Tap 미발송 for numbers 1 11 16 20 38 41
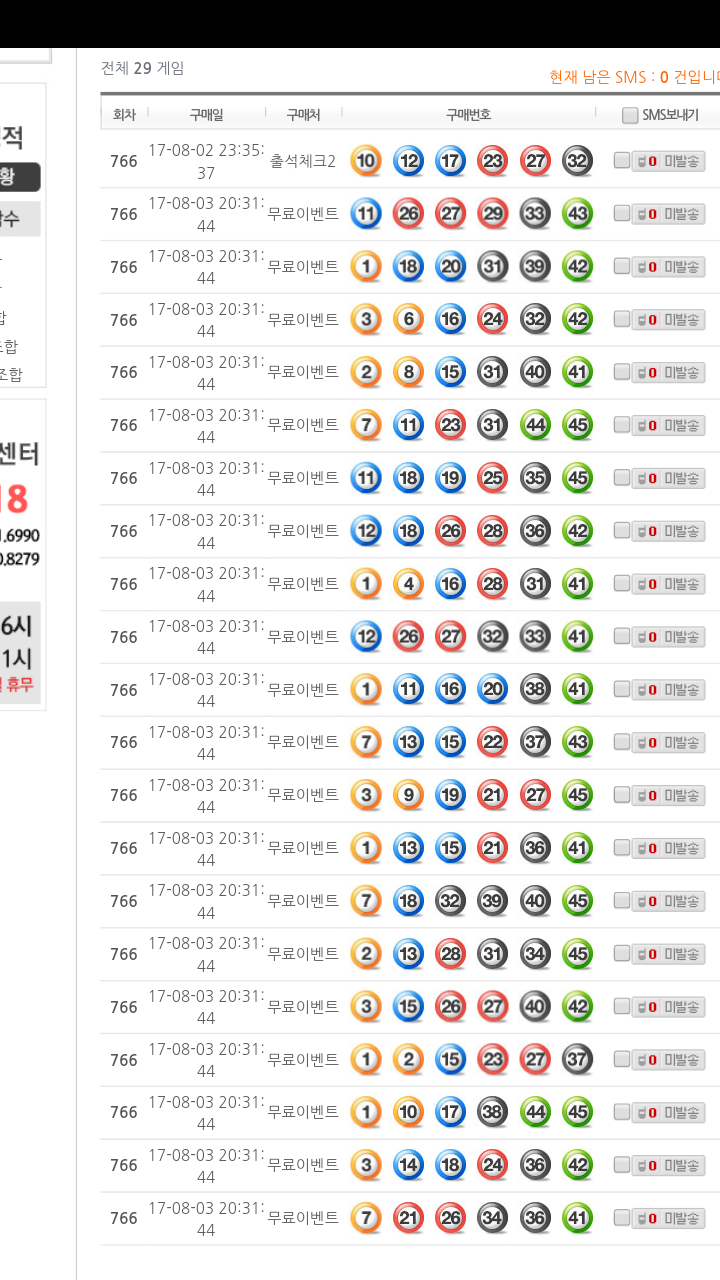 682,690
